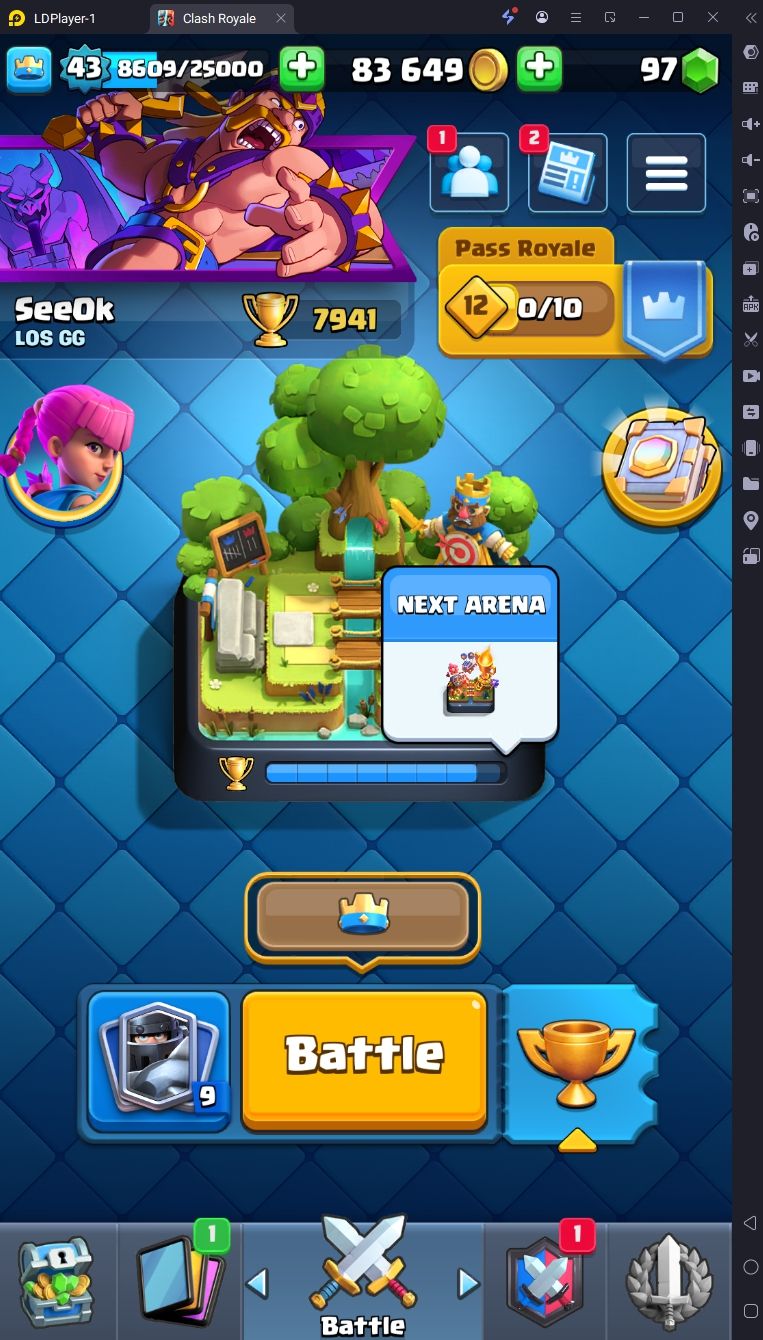The image size is (763, 1340).
Task: Start a match with the Battle button
Action: 364,1055
